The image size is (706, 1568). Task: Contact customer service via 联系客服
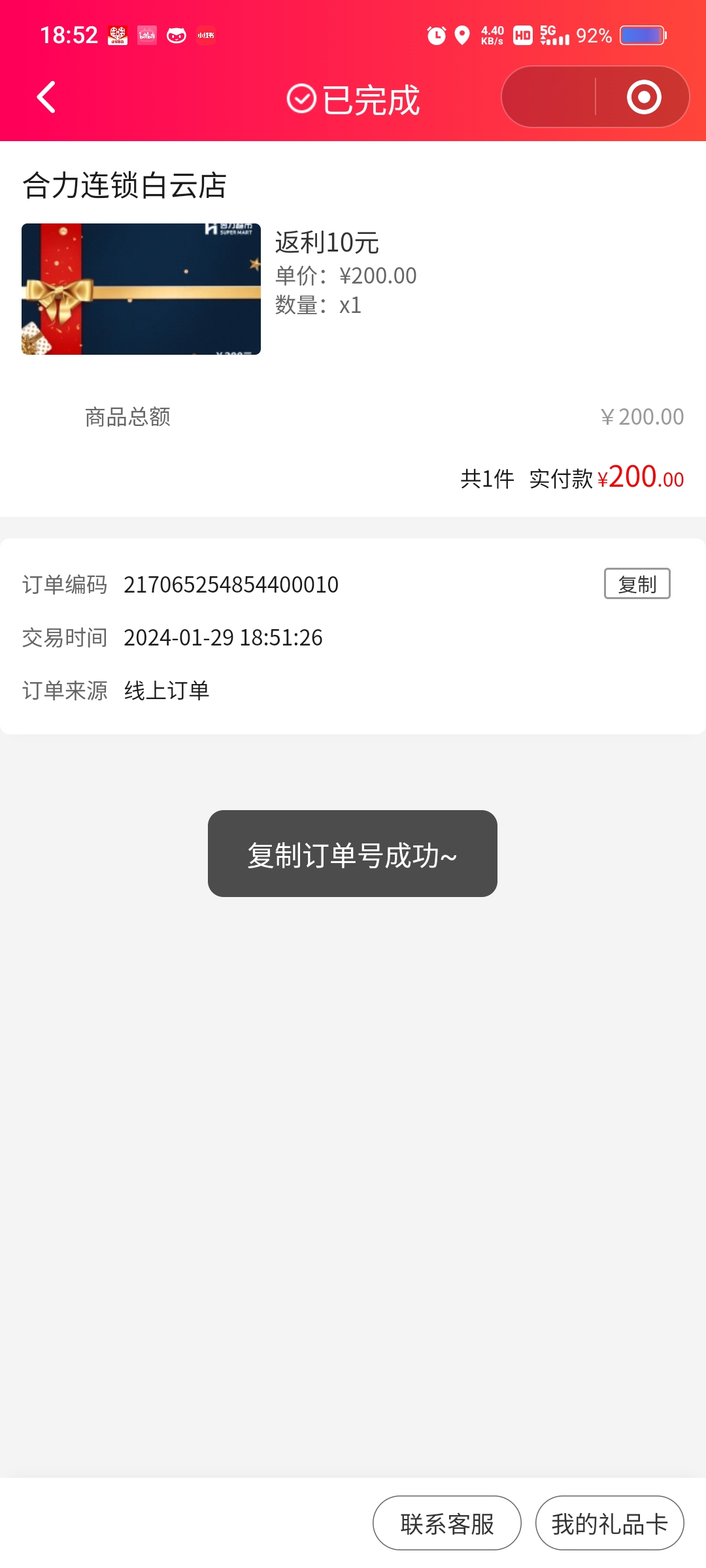[x=447, y=1524]
